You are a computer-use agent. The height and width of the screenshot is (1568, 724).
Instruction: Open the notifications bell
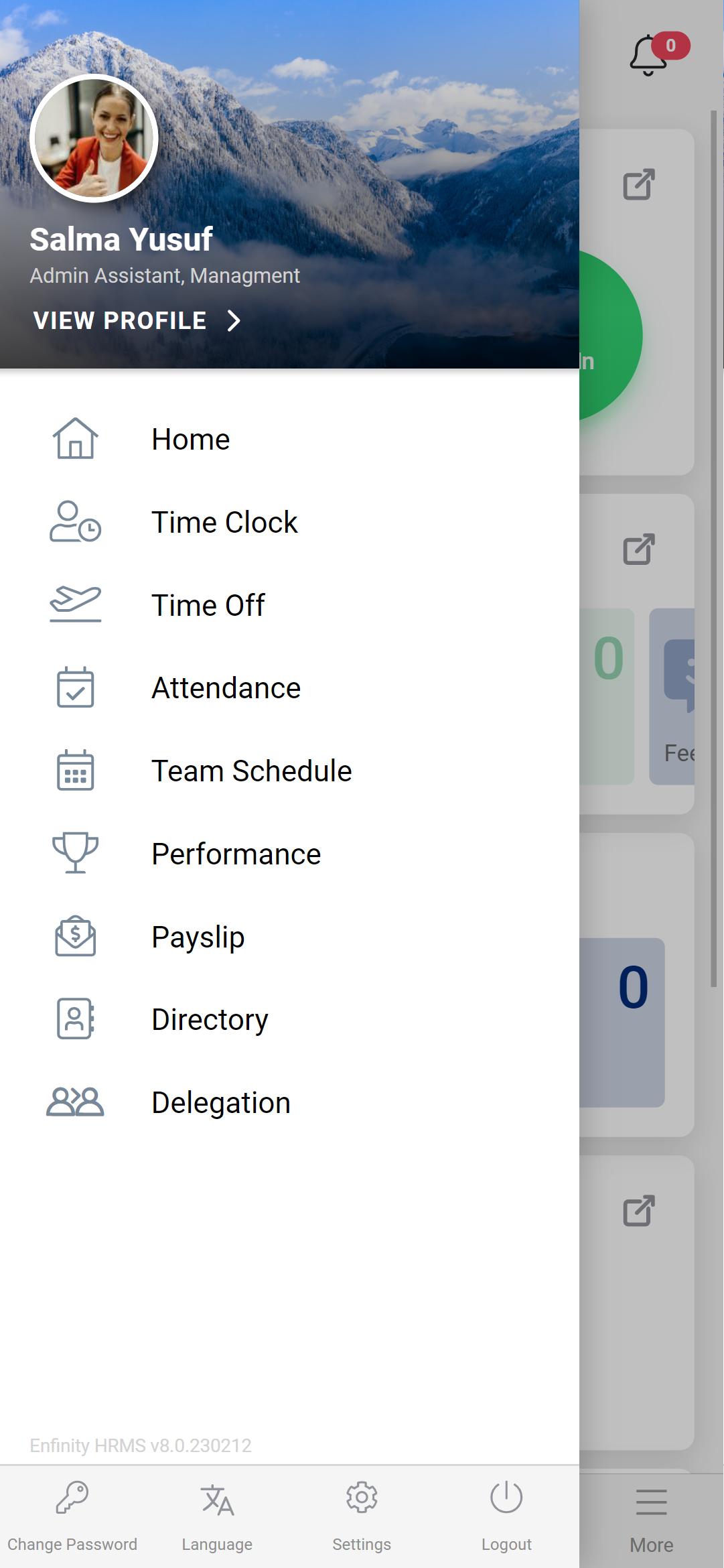pos(650,55)
